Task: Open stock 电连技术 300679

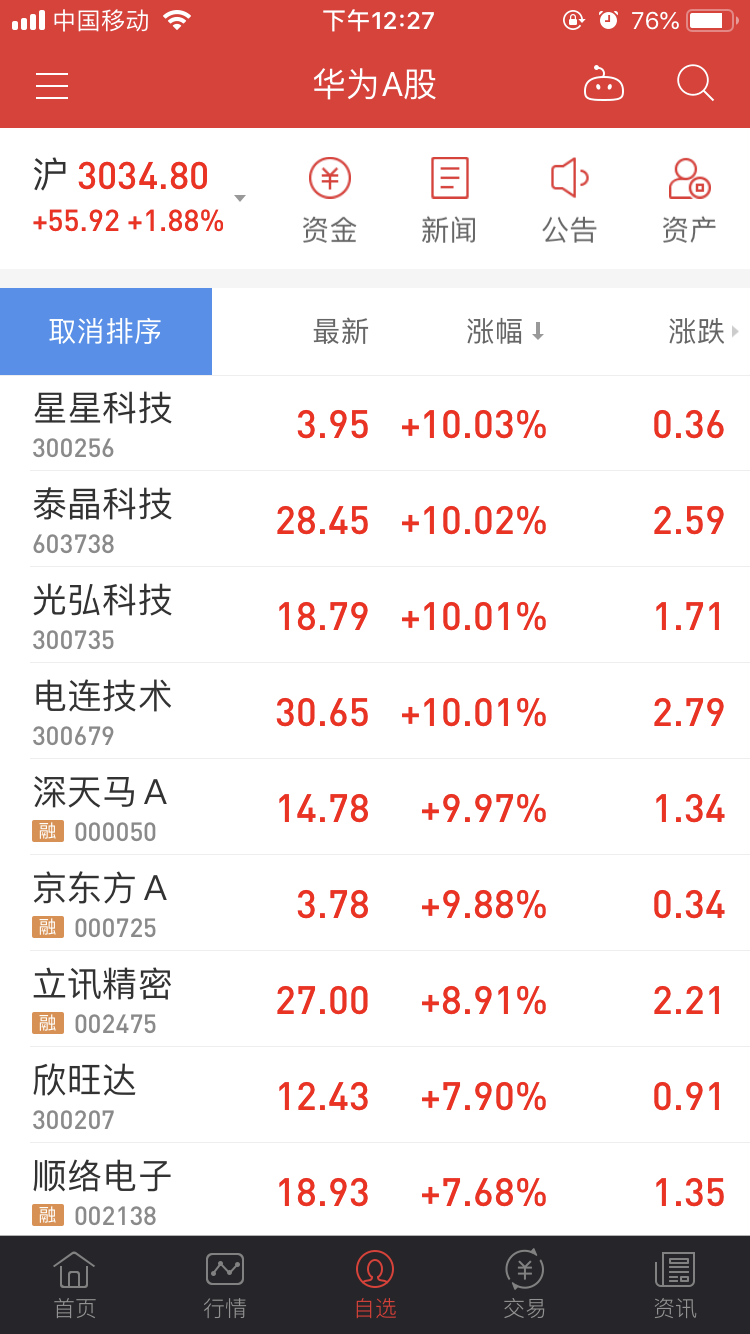Action: tap(375, 712)
